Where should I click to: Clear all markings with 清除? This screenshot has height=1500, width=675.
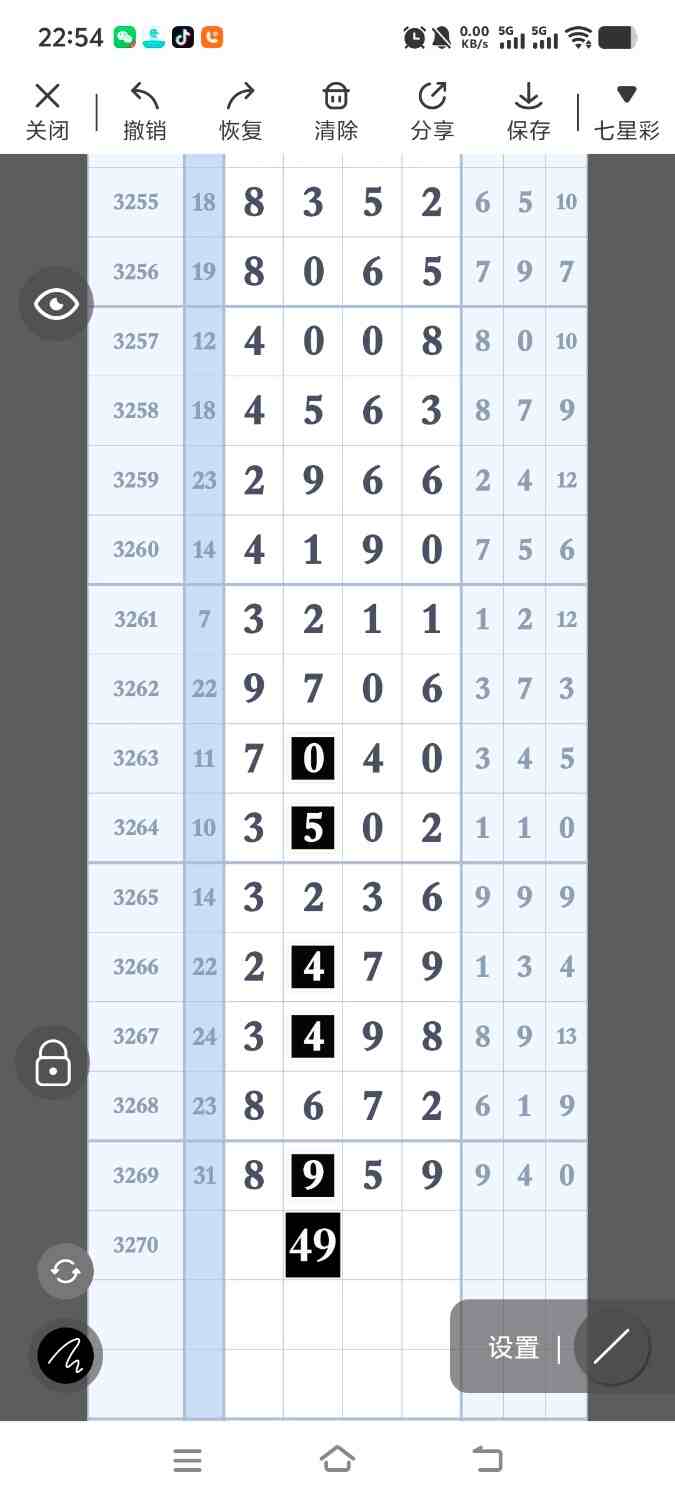[x=336, y=111]
